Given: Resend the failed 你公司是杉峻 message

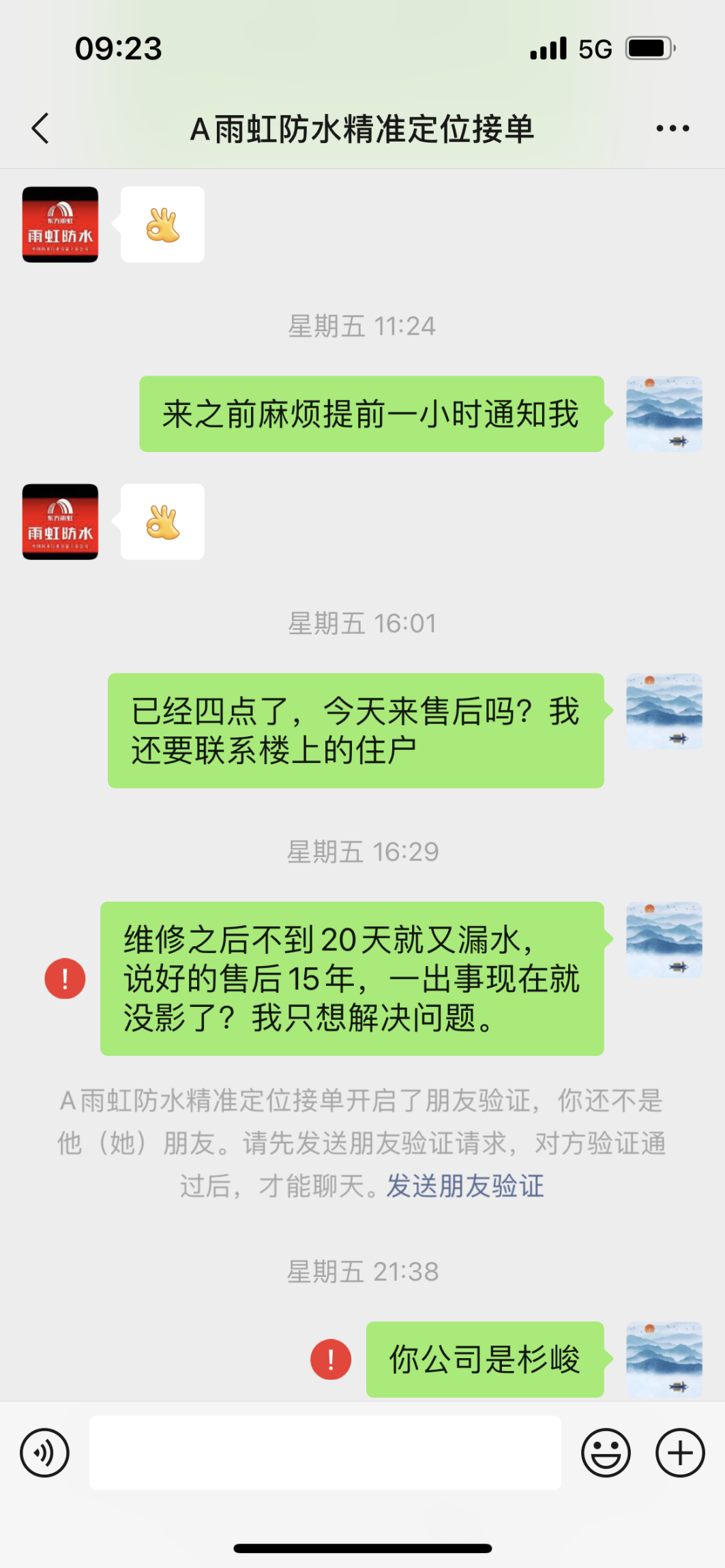Looking at the screenshot, I should (x=331, y=1359).
